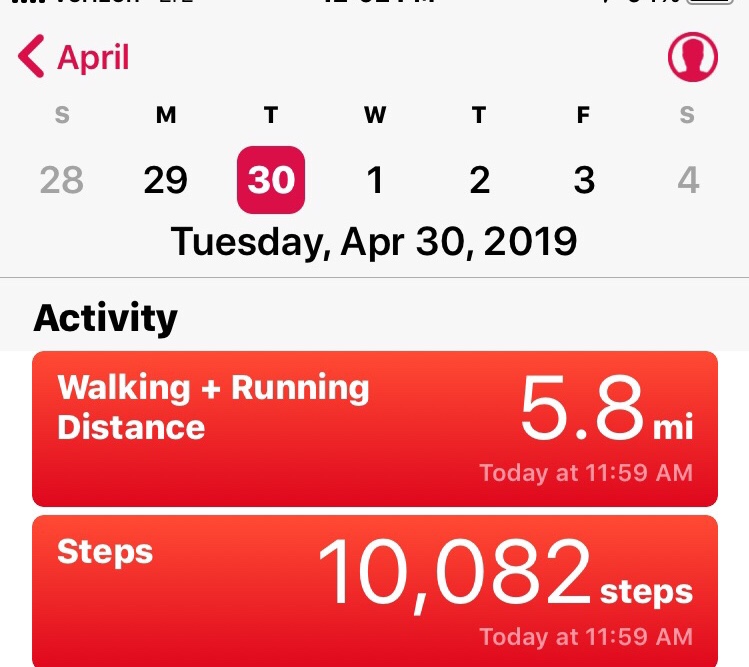This screenshot has height=667, width=749.
Task: Open the Walking + Running Distance card
Action: point(374,428)
